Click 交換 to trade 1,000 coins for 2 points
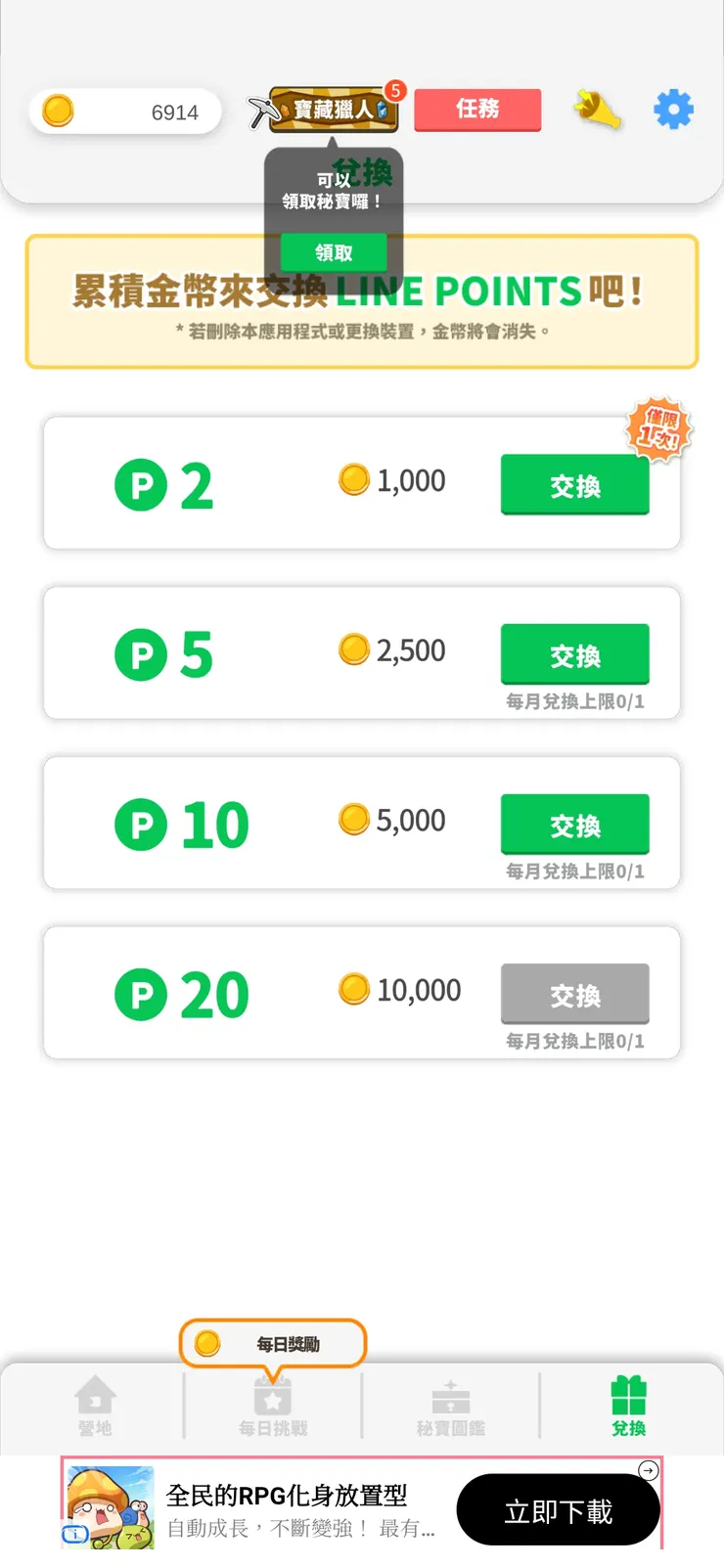Viewport: 724px width, 1568px height. click(574, 484)
